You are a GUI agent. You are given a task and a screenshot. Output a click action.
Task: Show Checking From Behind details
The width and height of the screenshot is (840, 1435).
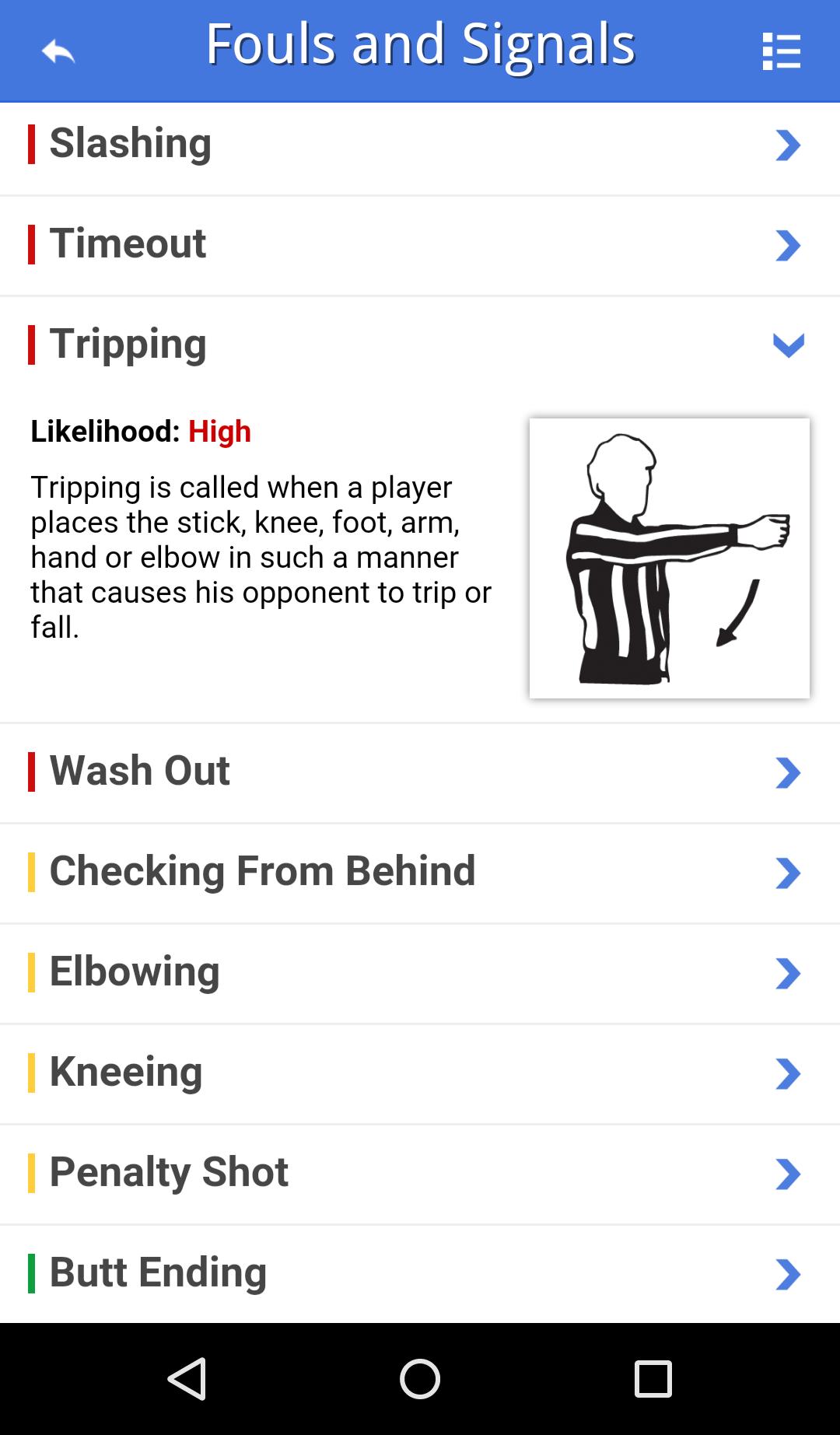[x=420, y=873]
